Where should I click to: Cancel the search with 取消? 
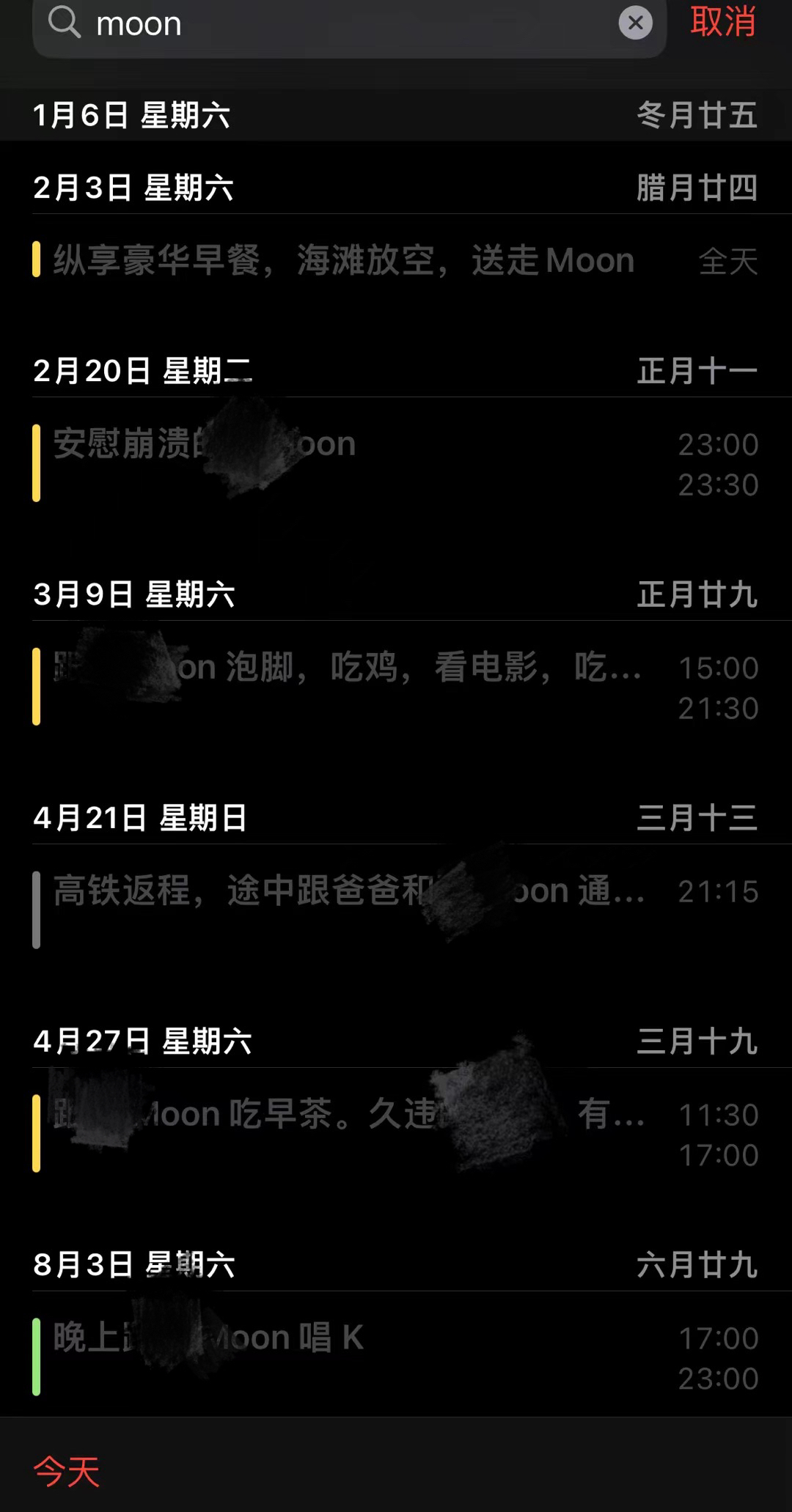click(x=722, y=22)
